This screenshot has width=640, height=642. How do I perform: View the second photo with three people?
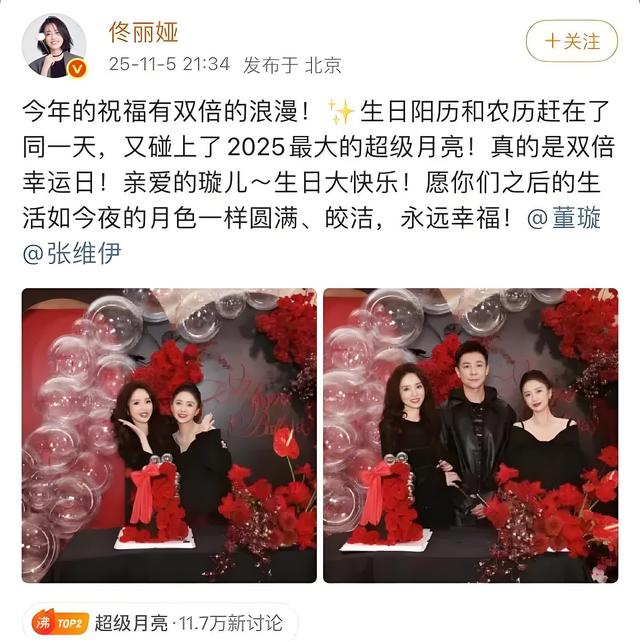470,435
